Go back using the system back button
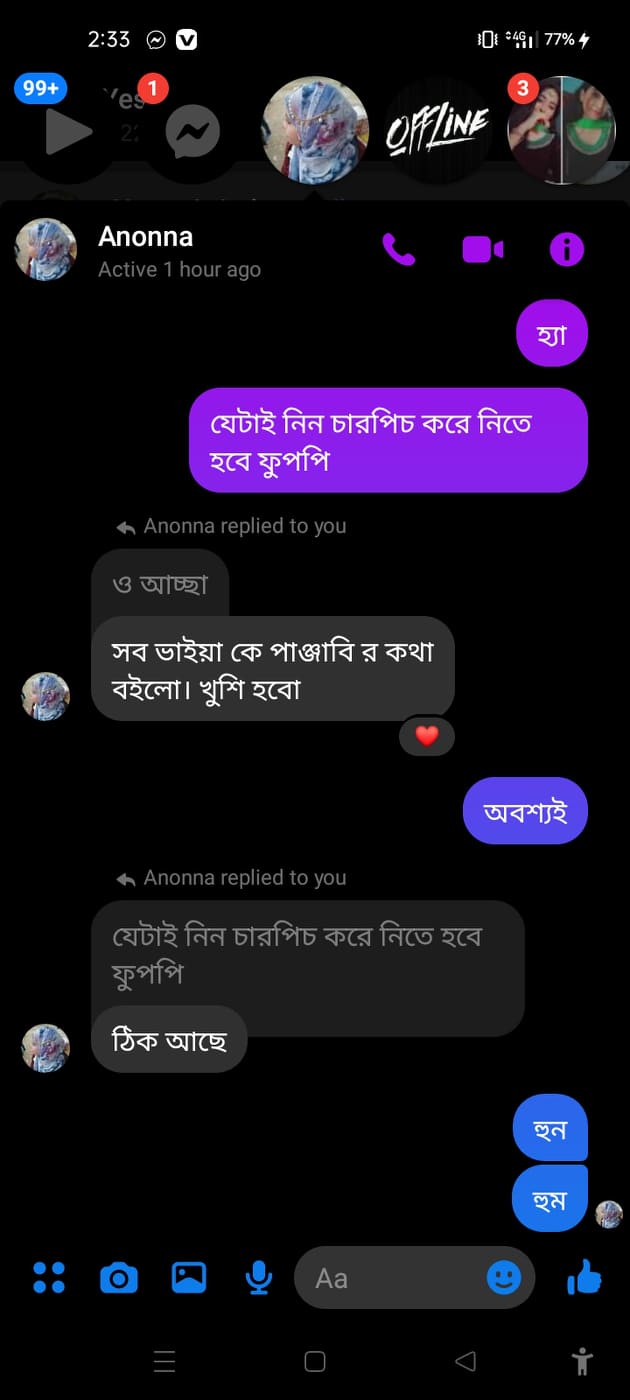 465,1361
